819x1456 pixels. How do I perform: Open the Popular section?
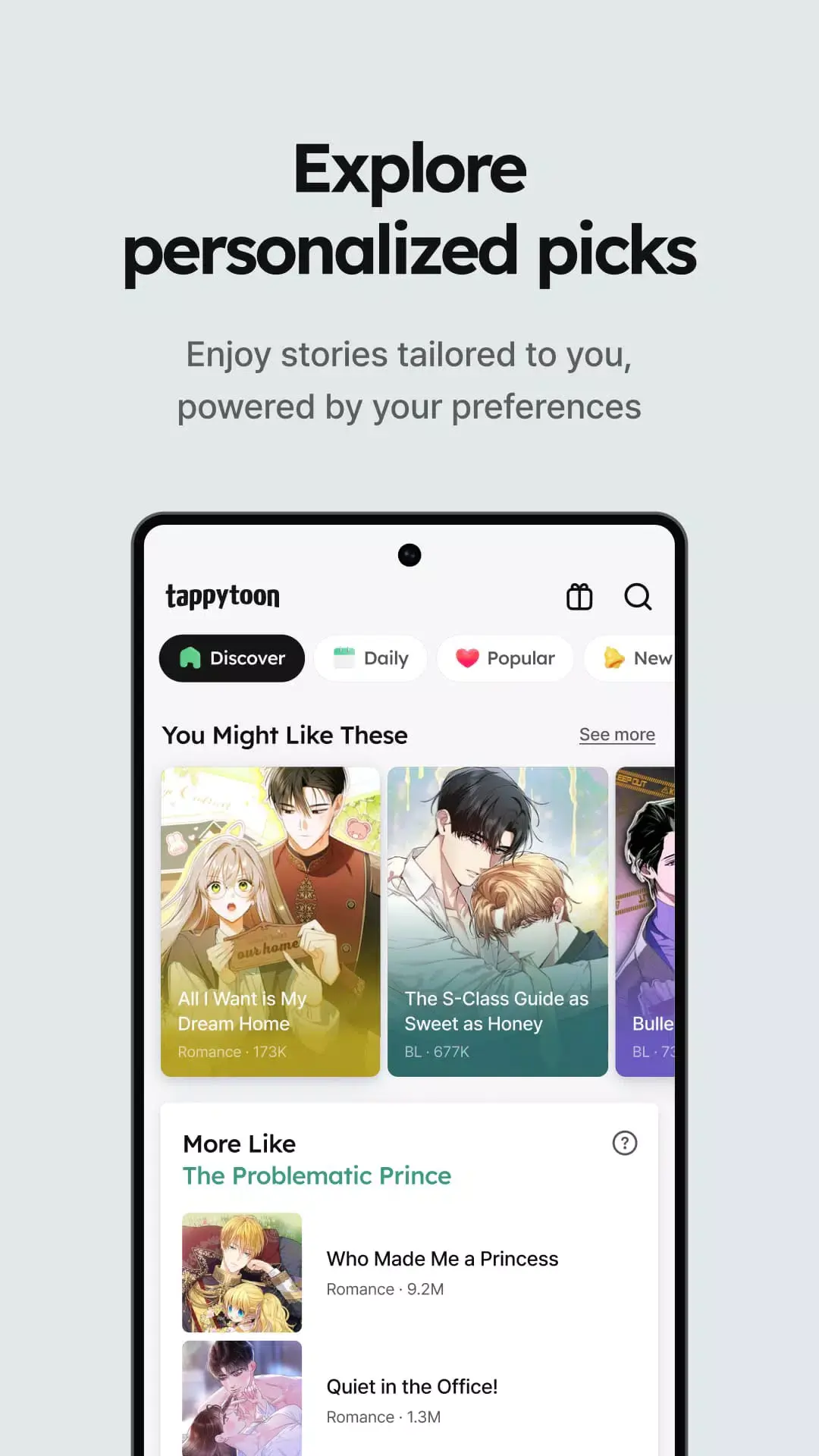coord(504,658)
